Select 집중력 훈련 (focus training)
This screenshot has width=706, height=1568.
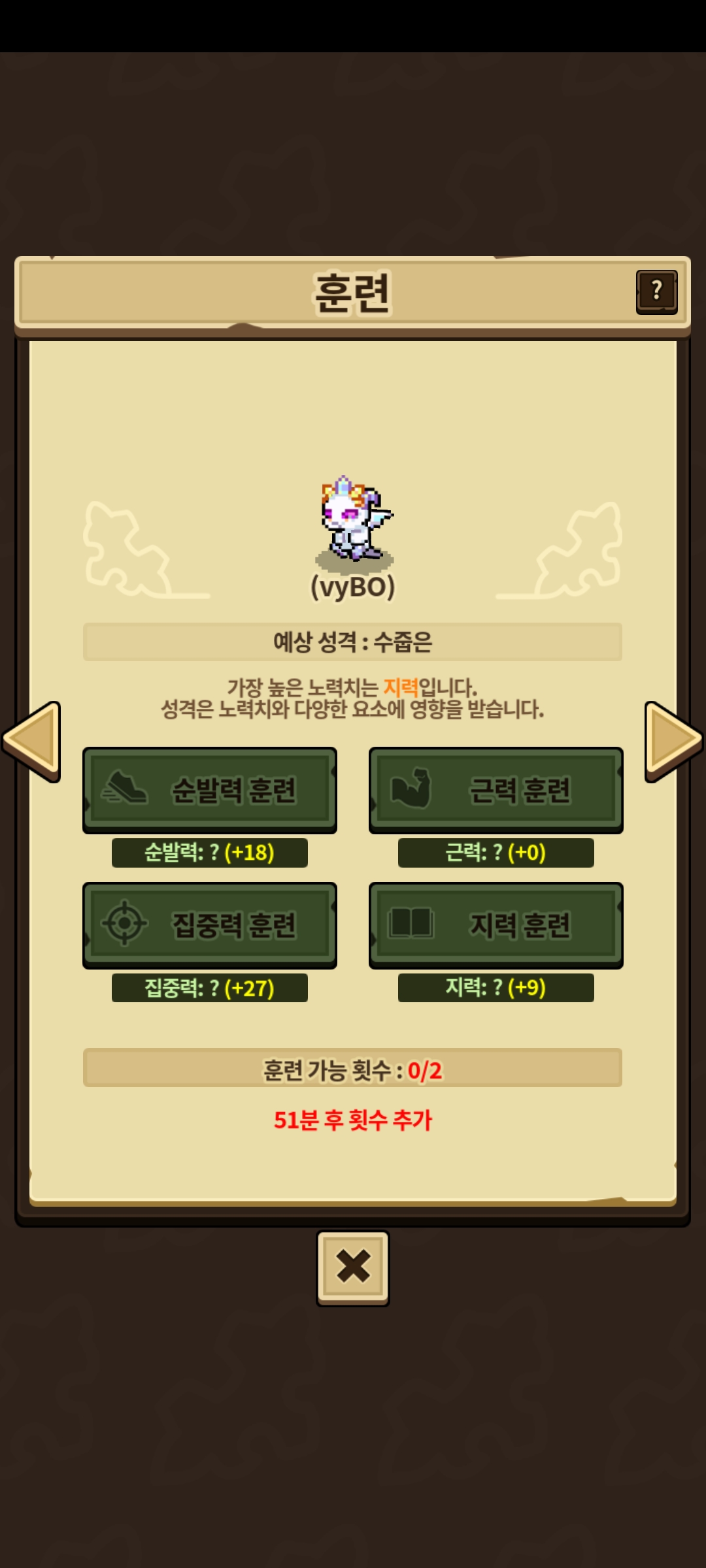(x=210, y=924)
